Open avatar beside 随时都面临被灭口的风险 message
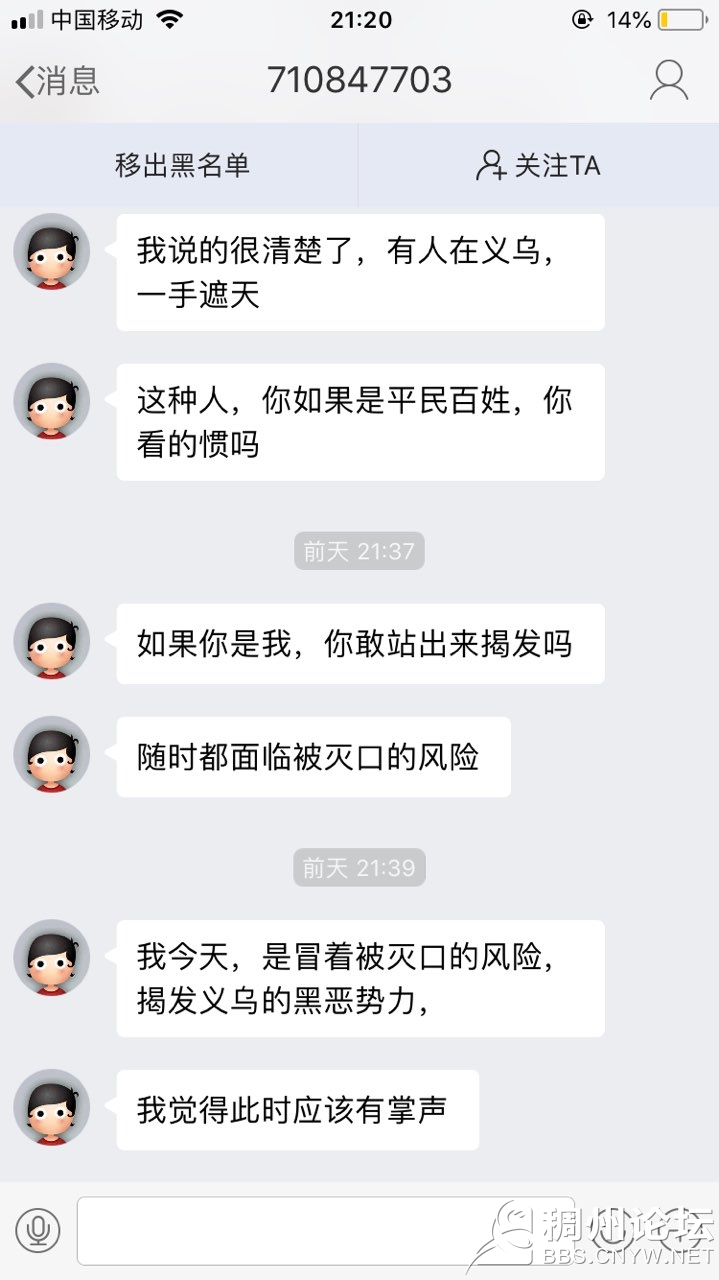 (52, 755)
